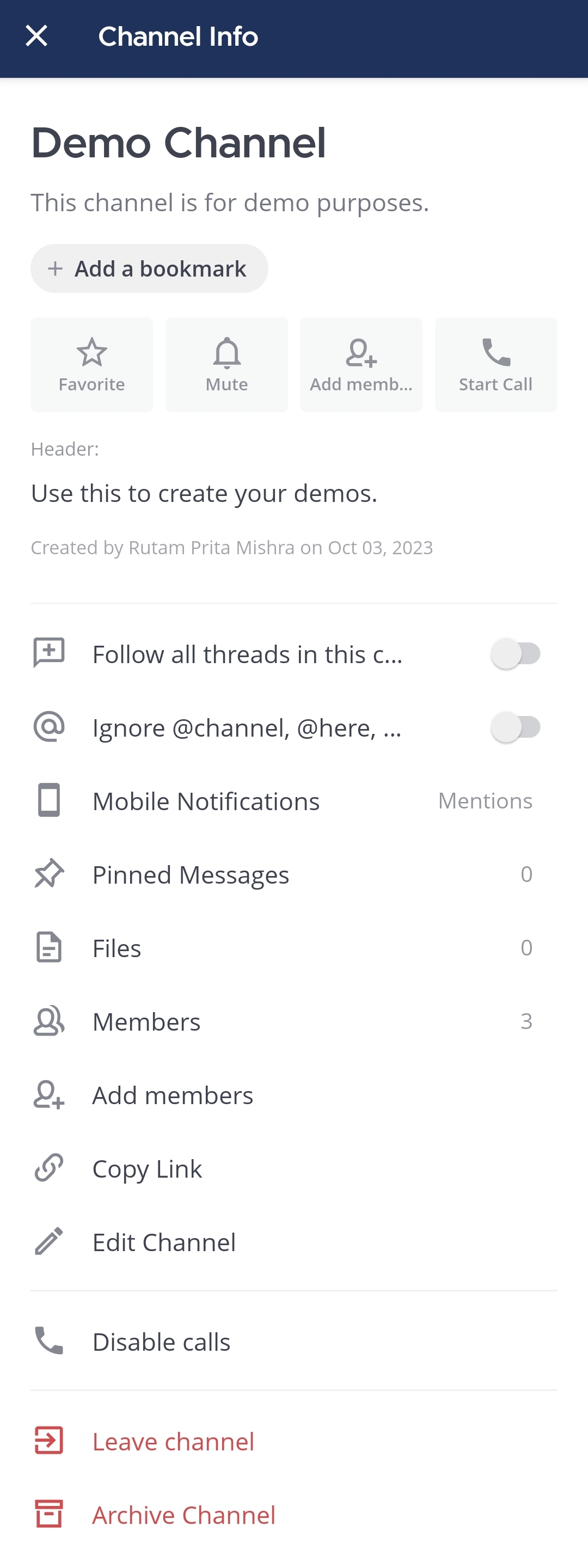
Task: Mute the channel using the bell icon
Action: pos(226,352)
